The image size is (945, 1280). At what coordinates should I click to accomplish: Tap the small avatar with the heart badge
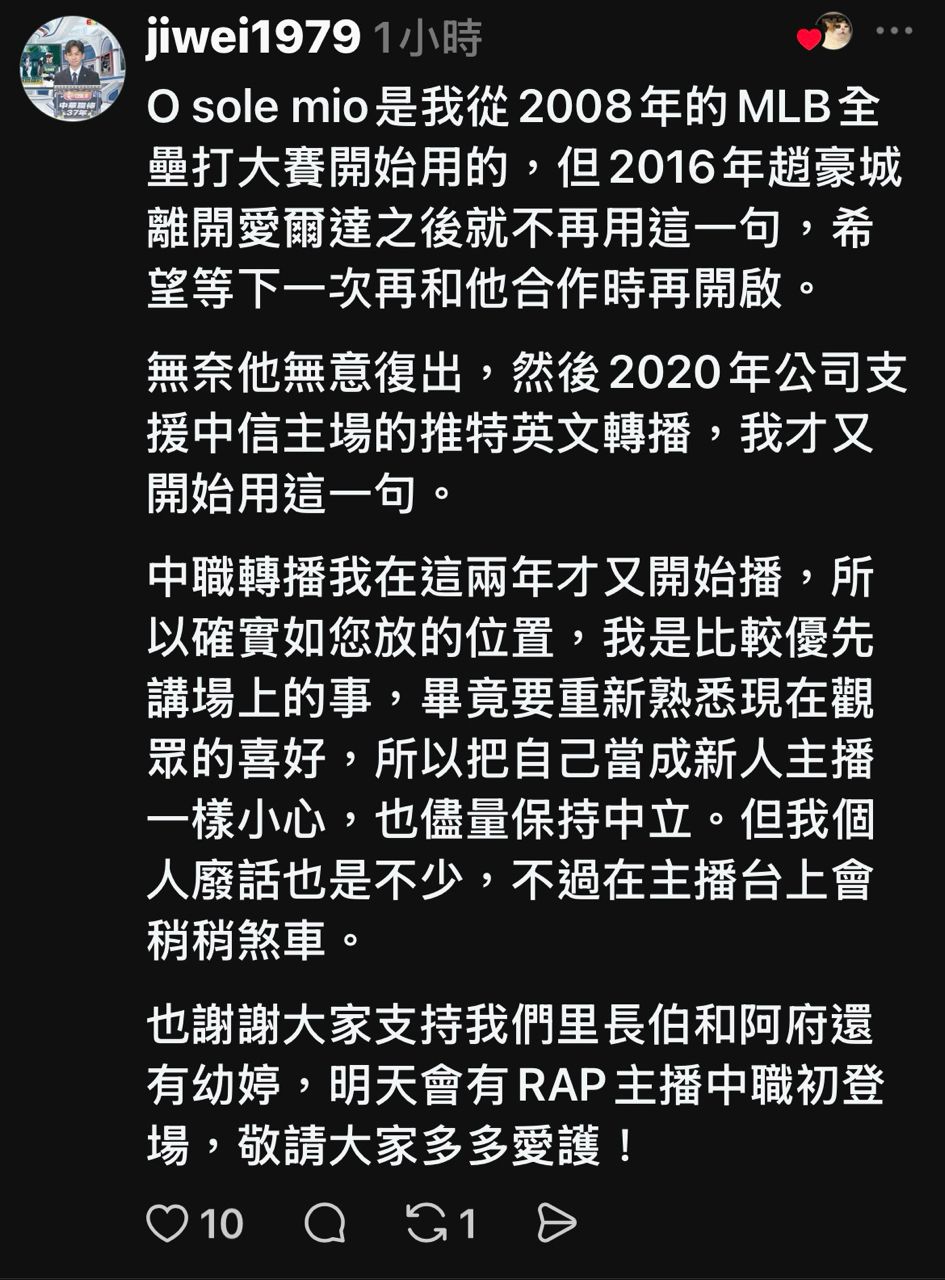(830, 32)
